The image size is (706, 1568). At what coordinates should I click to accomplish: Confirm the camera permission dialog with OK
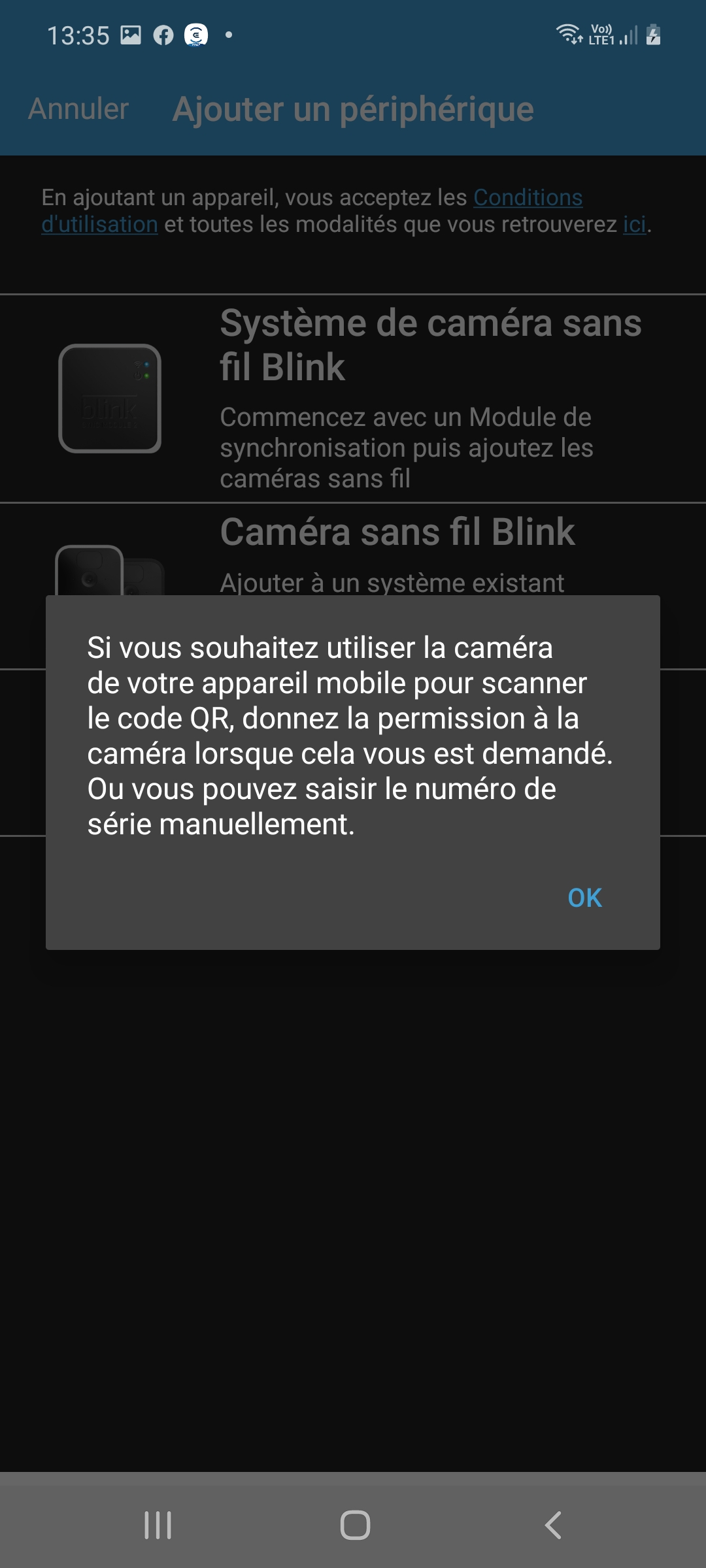point(584,898)
